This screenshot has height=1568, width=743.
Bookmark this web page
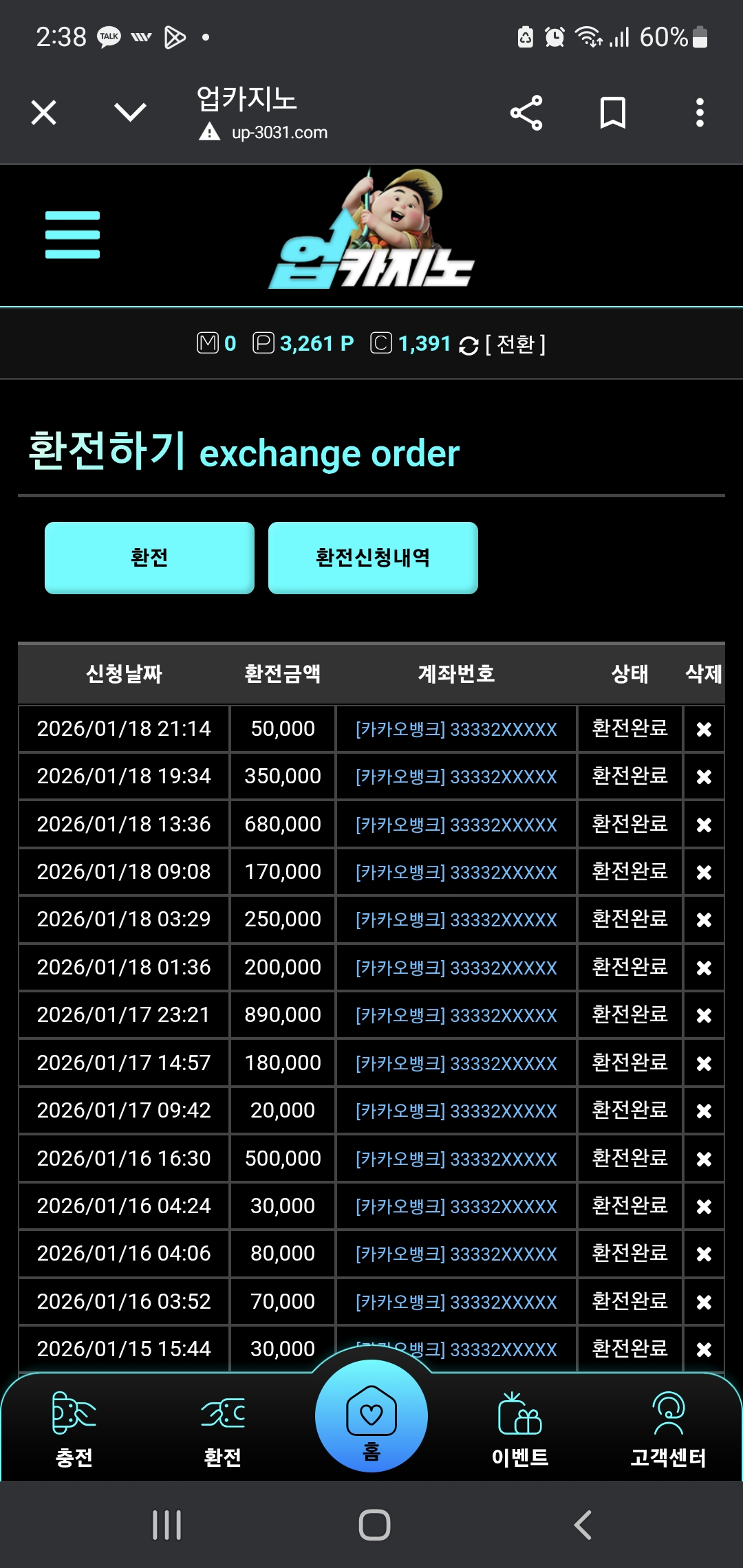[612, 113]
